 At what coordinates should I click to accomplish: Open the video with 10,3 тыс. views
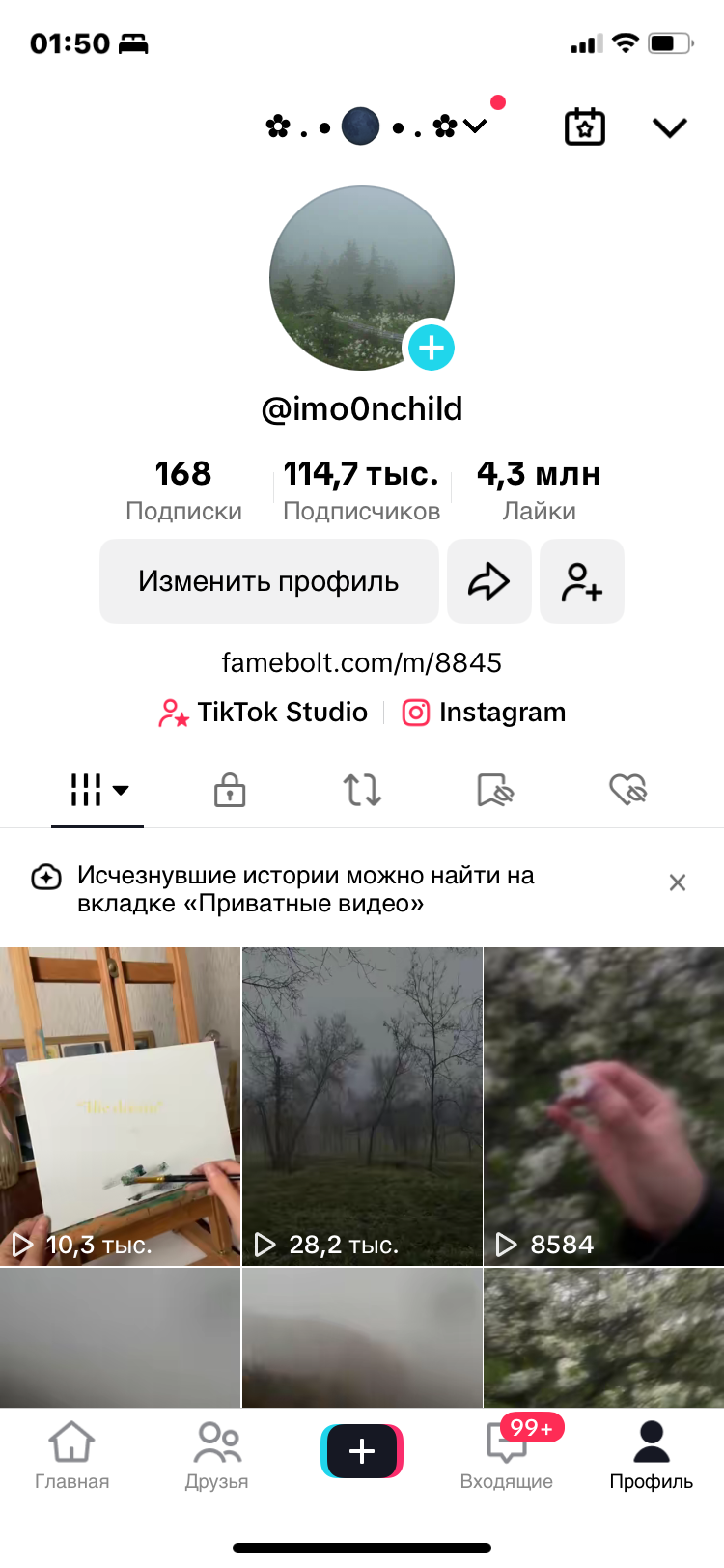tap(120, 1106)
